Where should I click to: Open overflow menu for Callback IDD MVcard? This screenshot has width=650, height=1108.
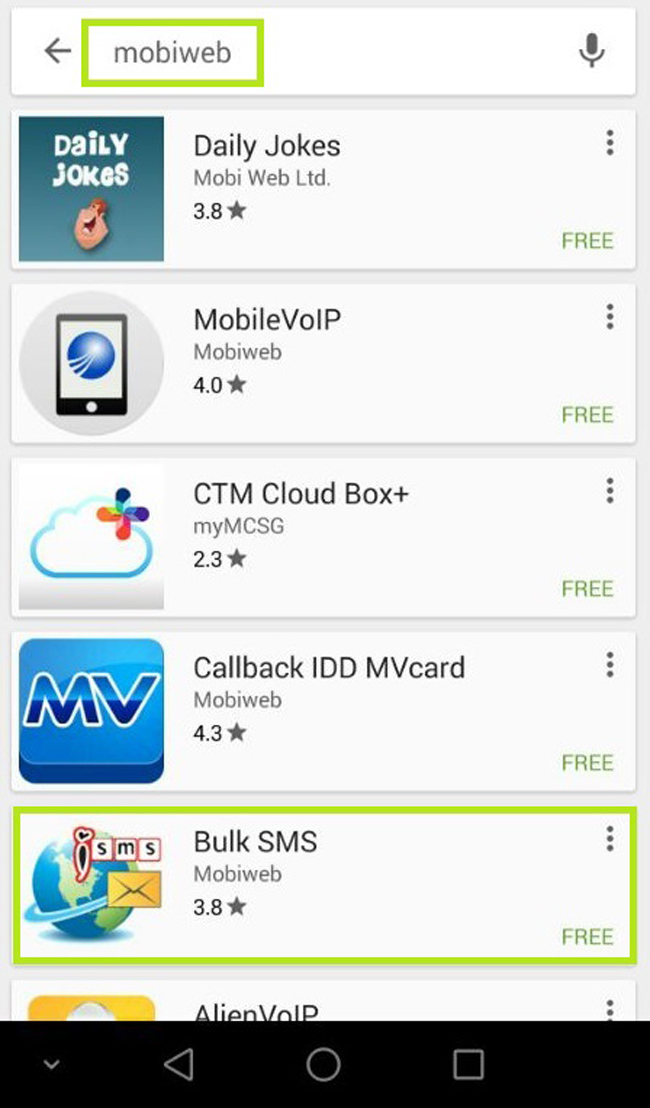point(609,665)
